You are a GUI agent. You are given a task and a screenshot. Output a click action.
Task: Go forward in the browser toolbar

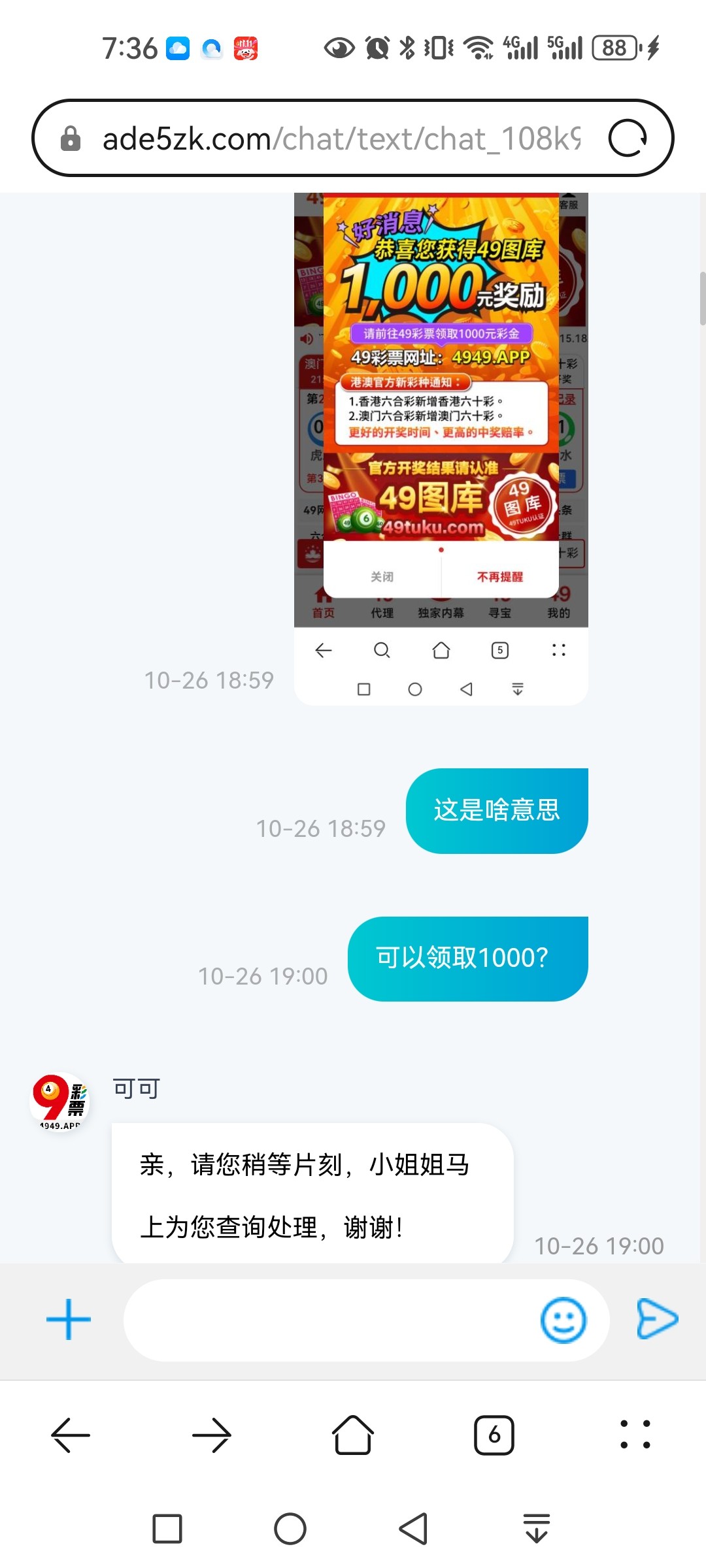click(212, 1435)
